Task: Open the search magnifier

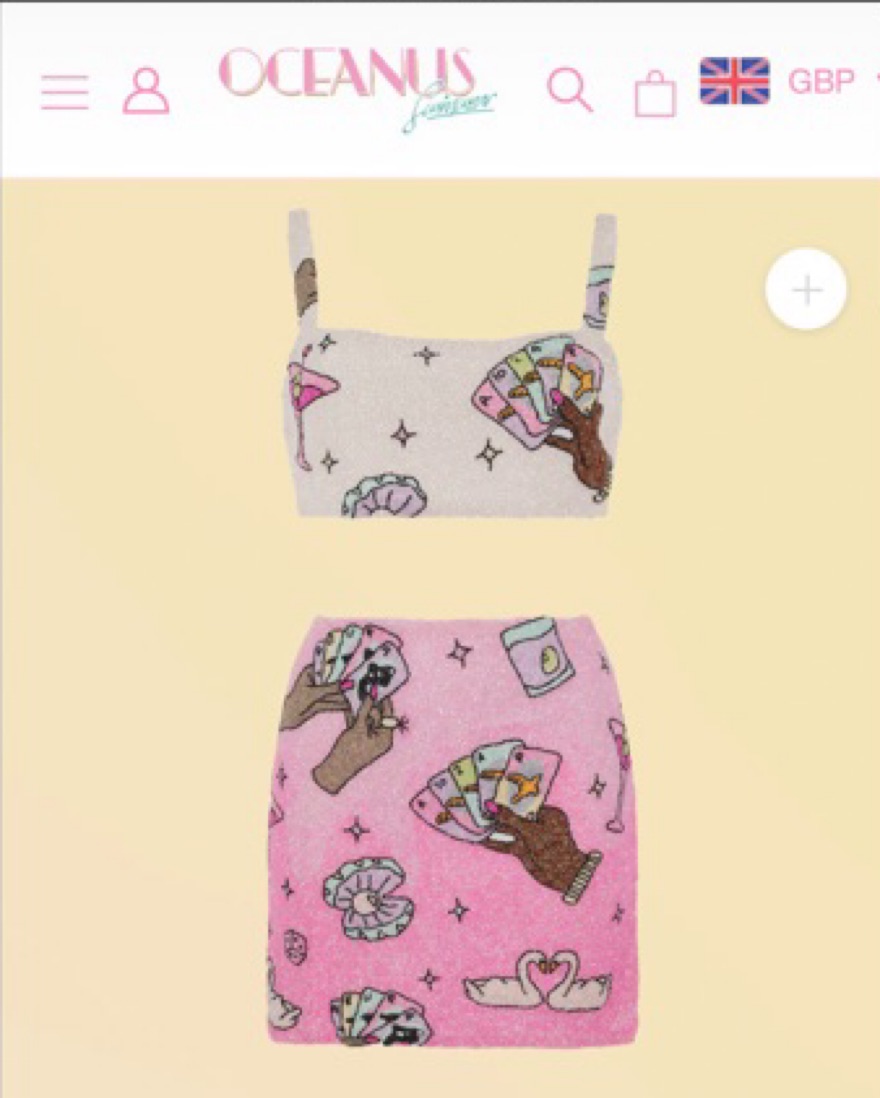Action: [x=569, y=91]
